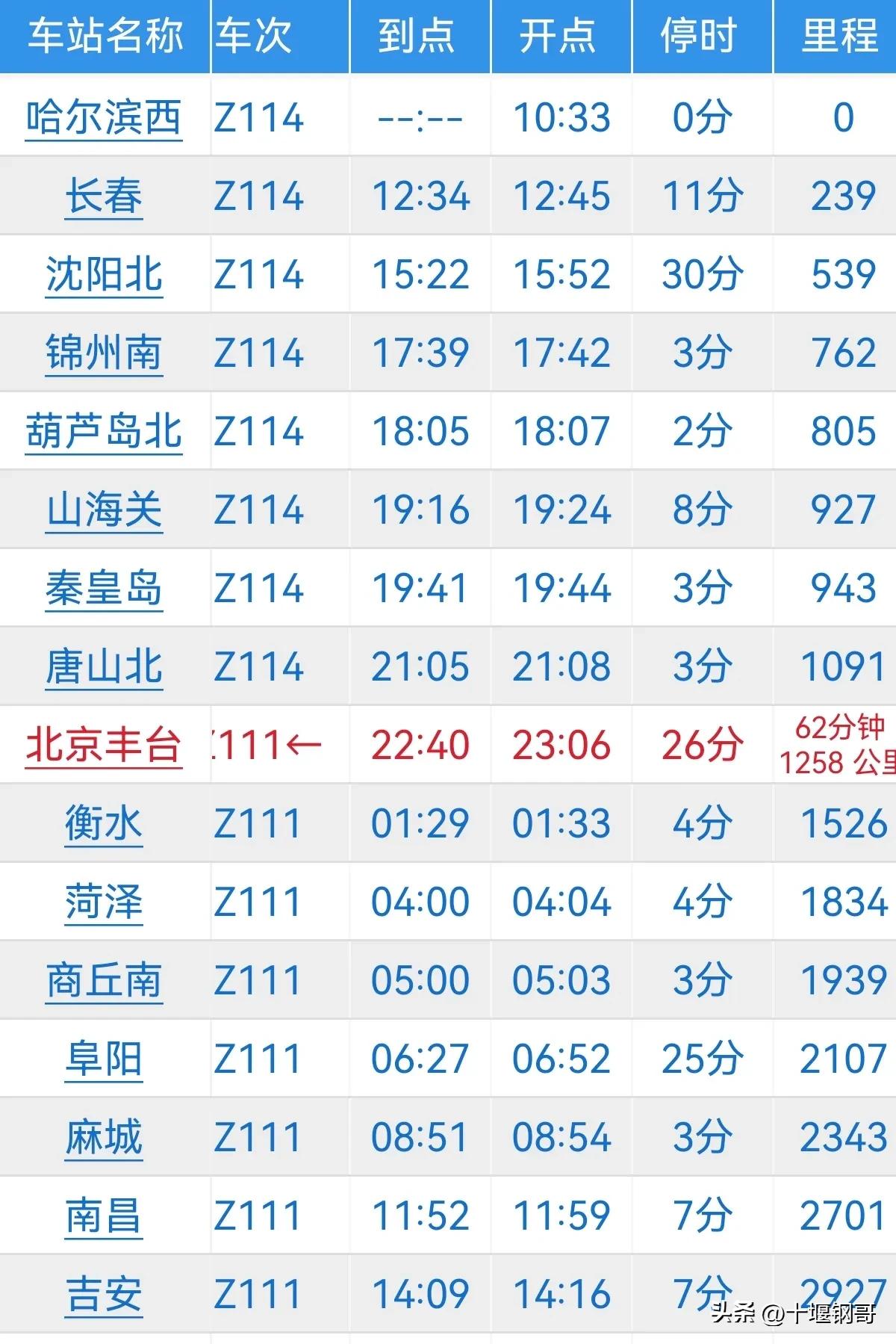View the 商丘南 station link
Viewport: 896px width, 1344px height.
104,980
